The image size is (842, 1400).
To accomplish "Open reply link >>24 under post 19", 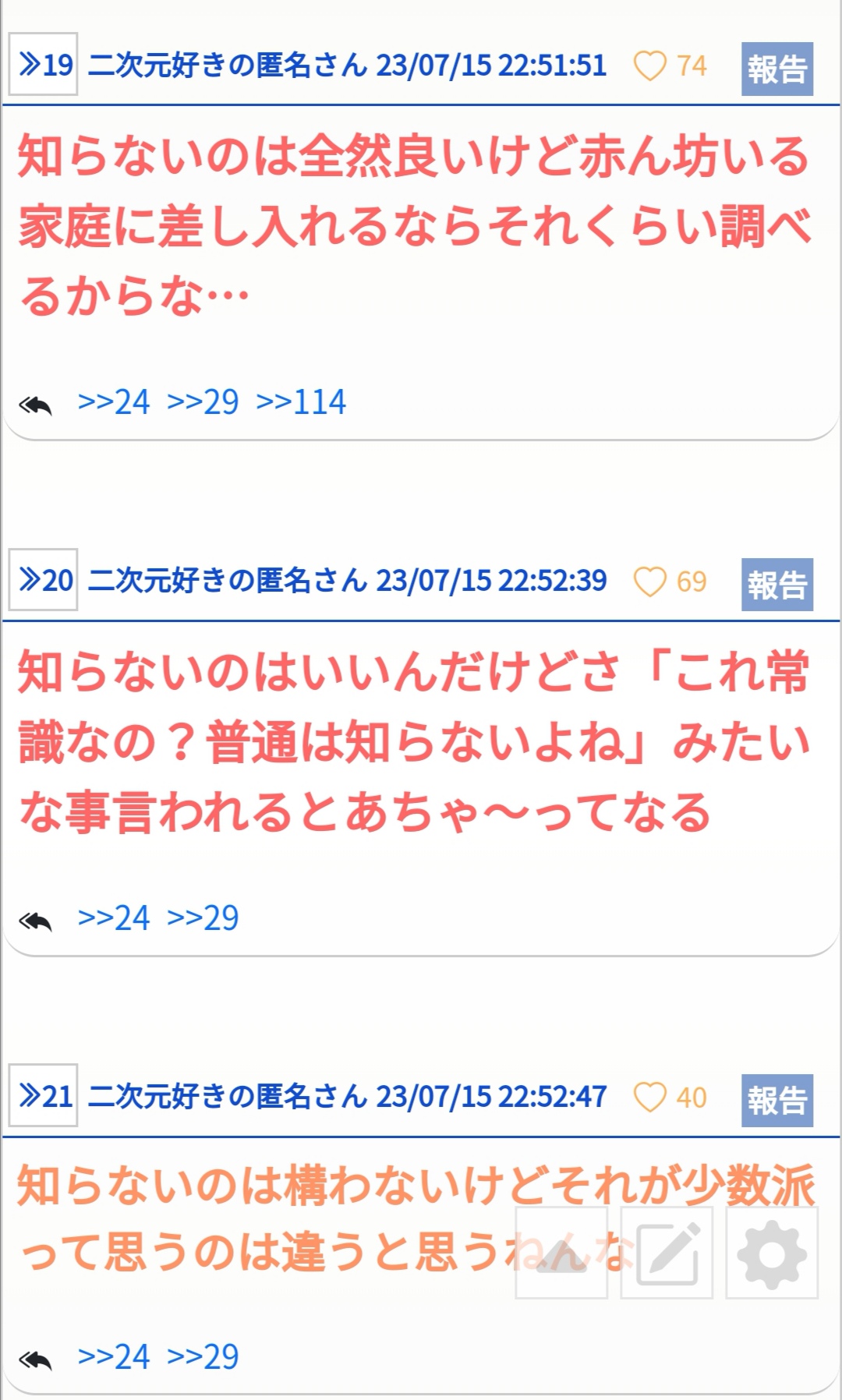I will click(114, 402).
